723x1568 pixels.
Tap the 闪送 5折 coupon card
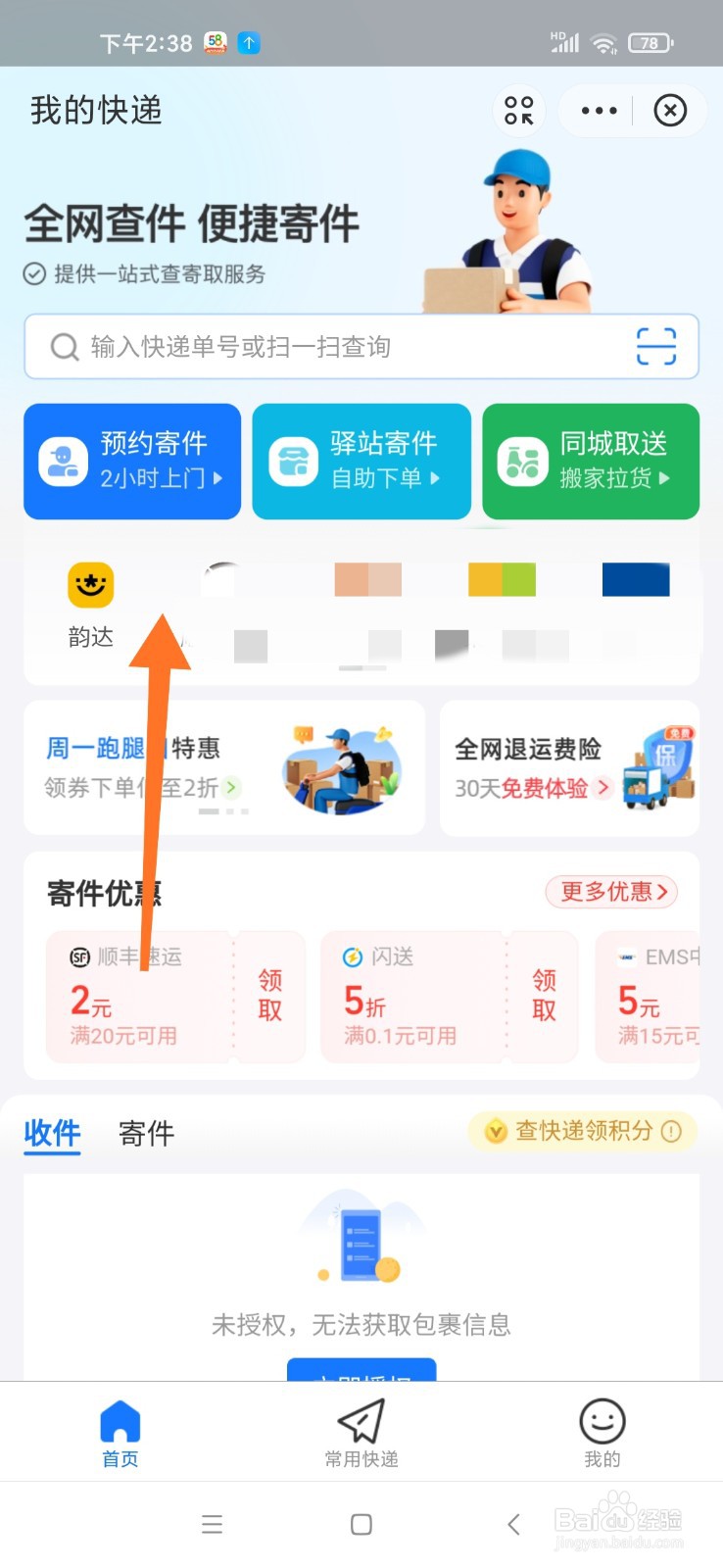(x=411, y=997)
